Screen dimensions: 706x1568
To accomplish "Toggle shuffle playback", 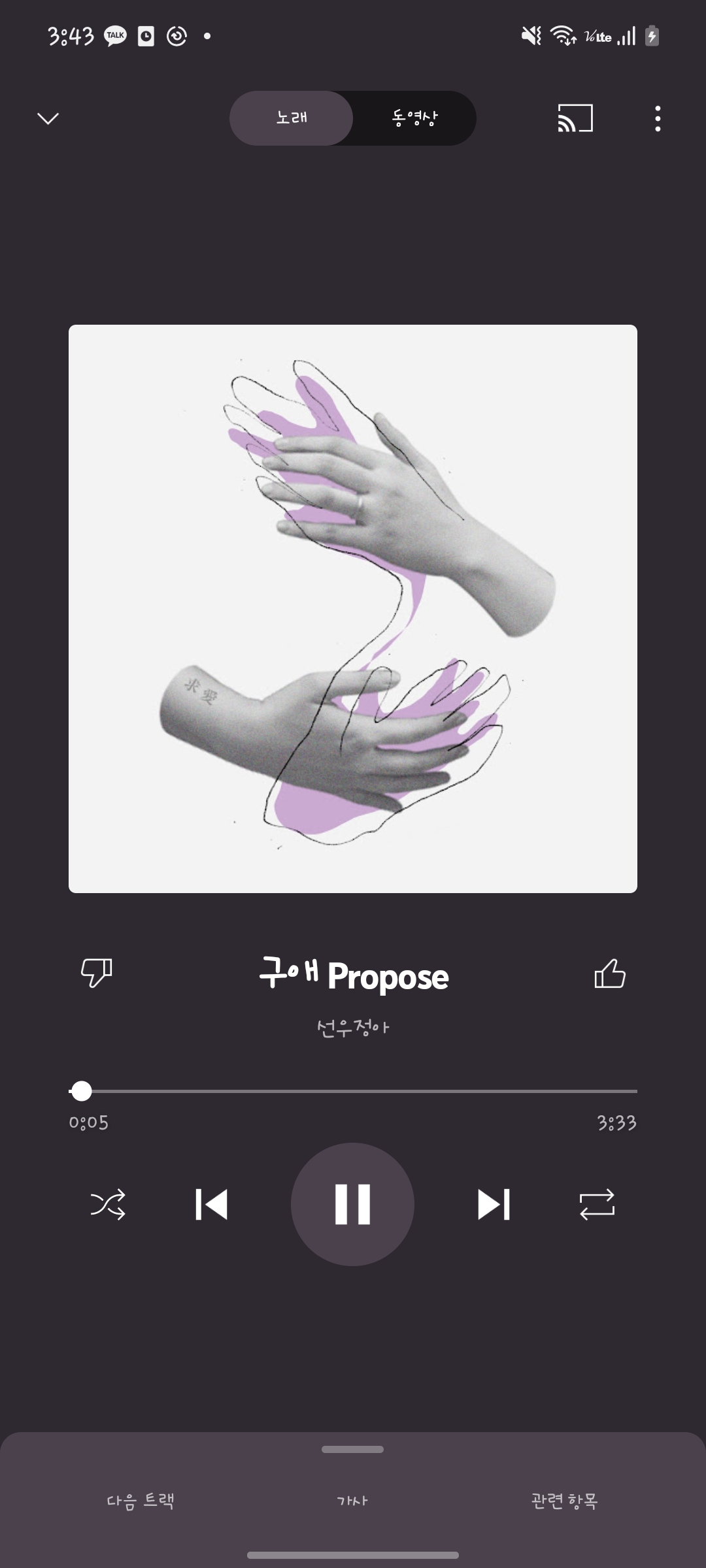I will pos(108,1204).
